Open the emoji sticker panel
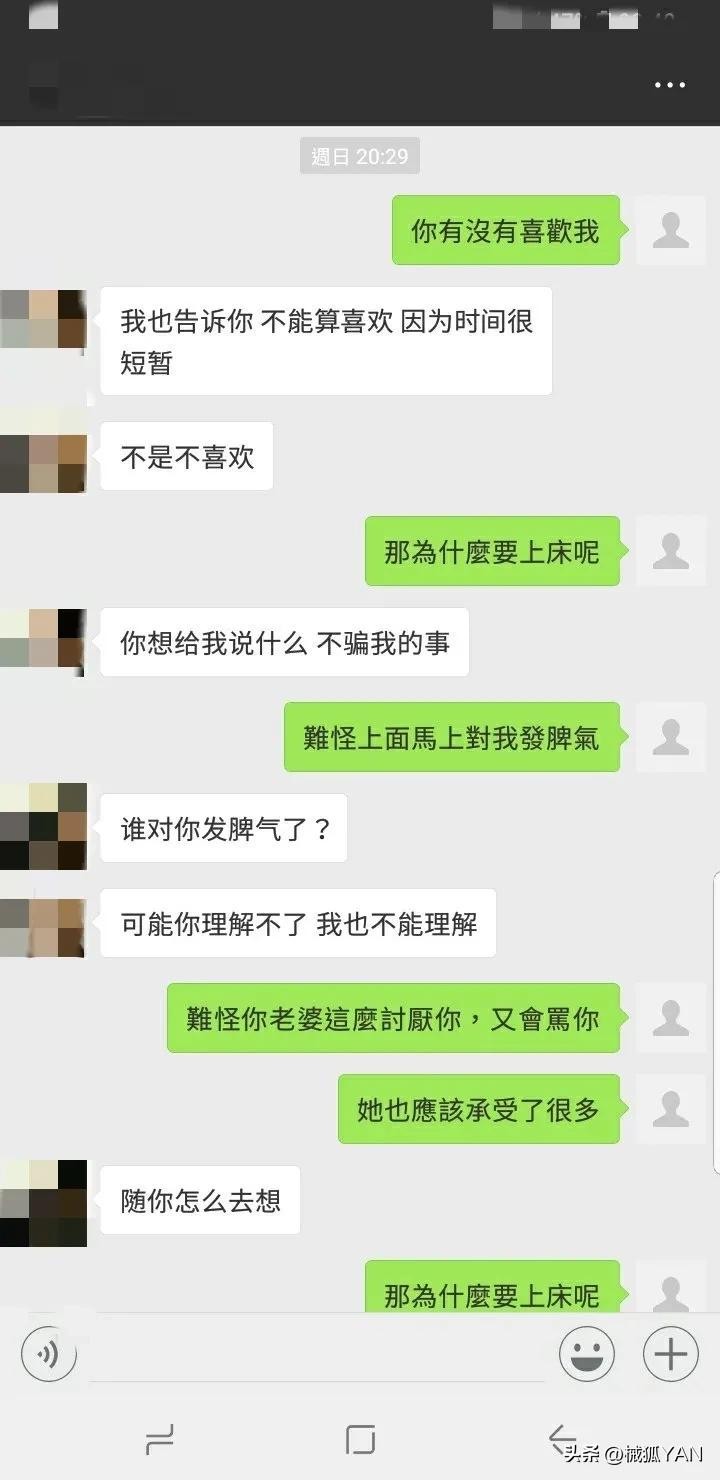The width and height of the screenshot is (720, 1480). 587,1355
